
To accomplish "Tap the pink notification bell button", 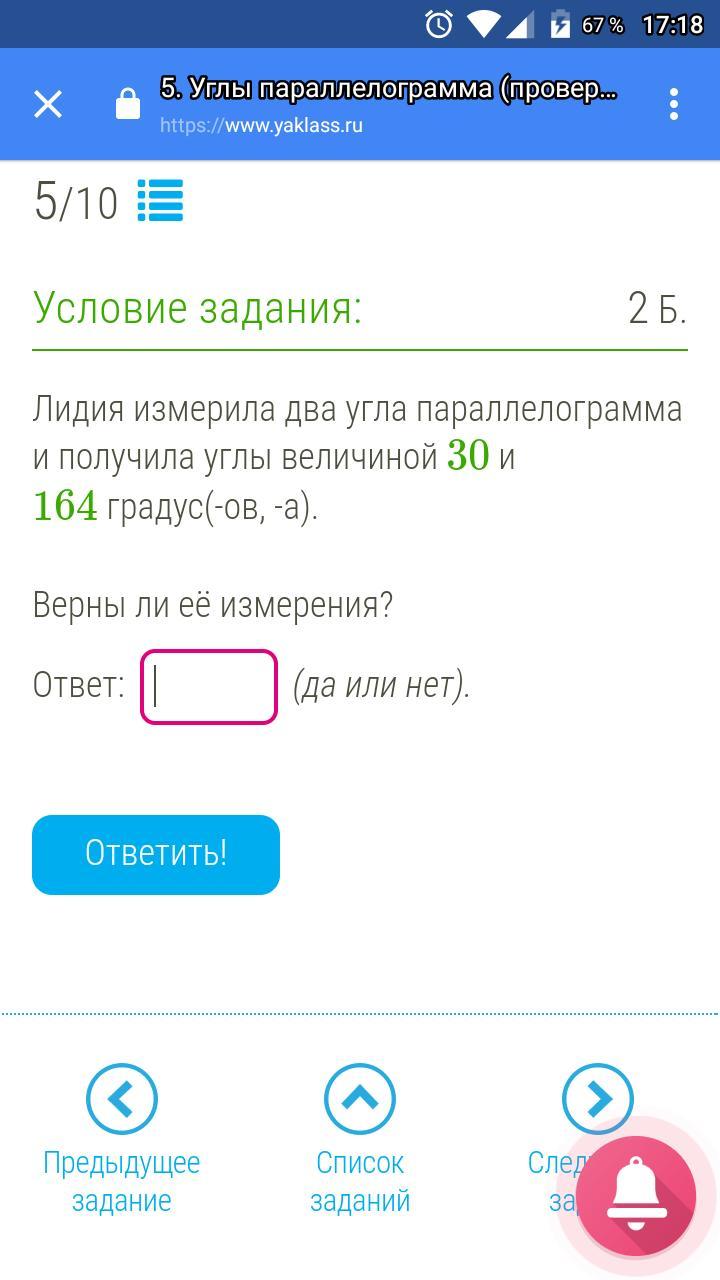I will [637, 1197].
